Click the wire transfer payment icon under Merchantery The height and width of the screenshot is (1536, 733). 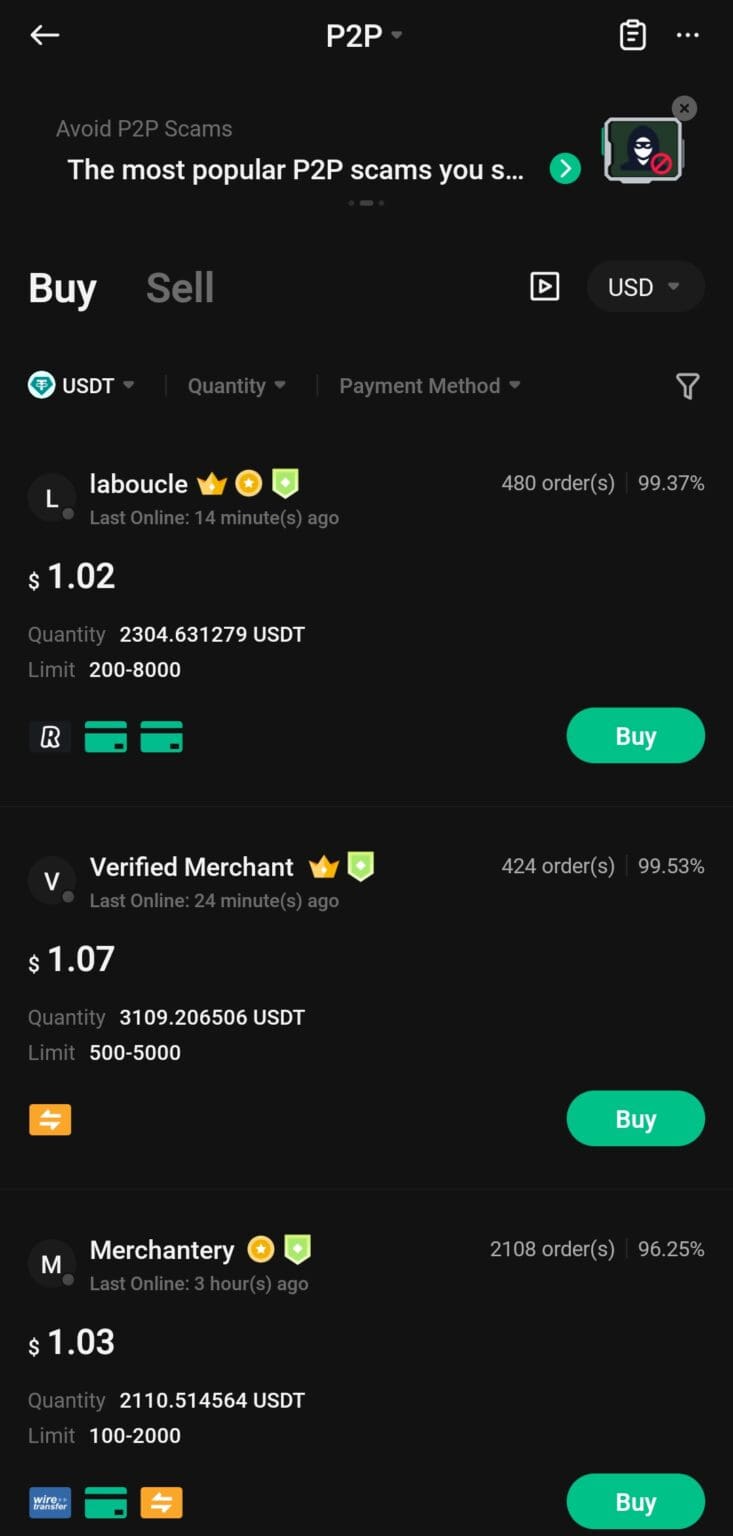pos(50,1501)
